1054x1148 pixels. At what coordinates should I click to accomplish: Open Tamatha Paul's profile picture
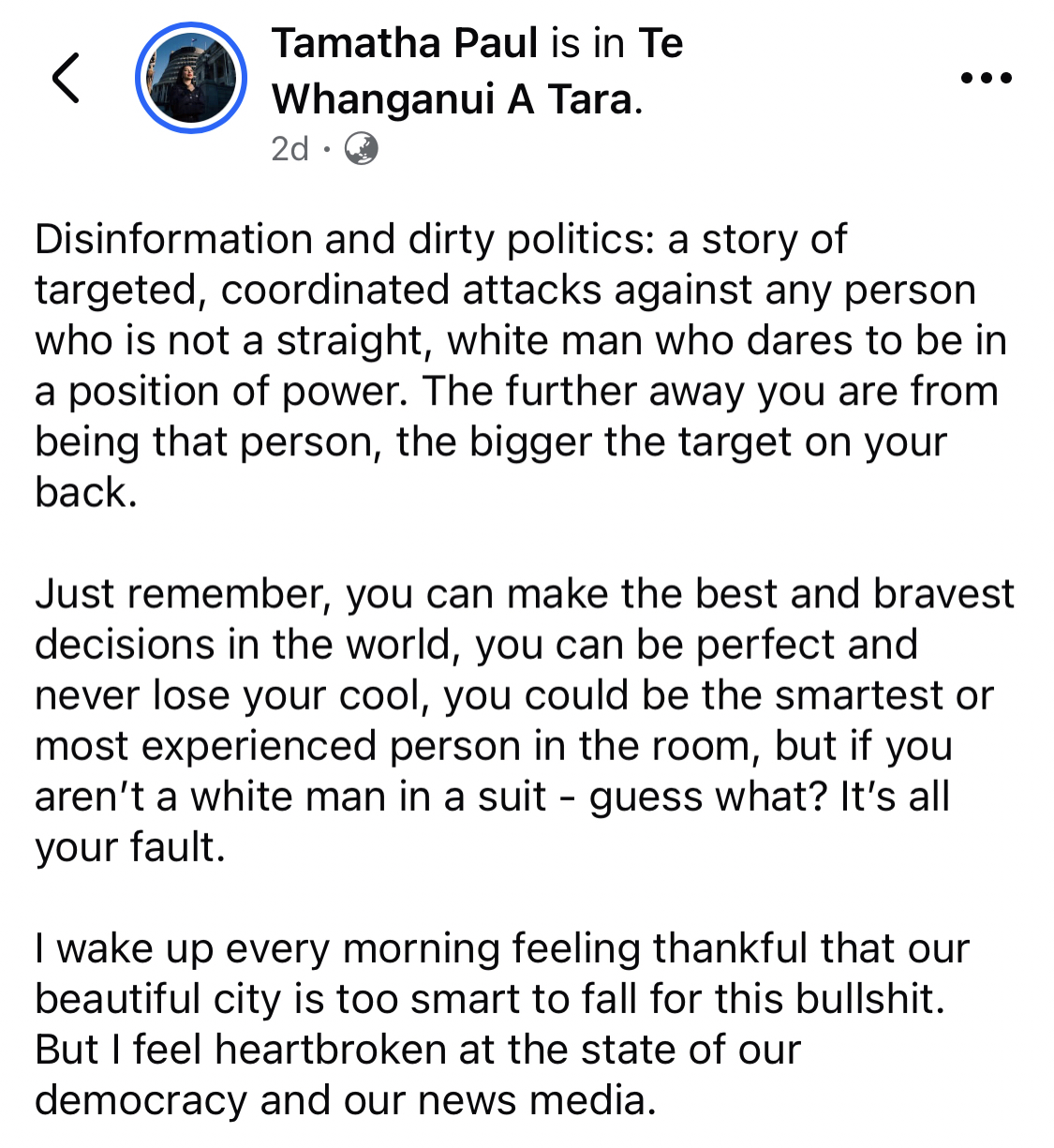[191, 79]
